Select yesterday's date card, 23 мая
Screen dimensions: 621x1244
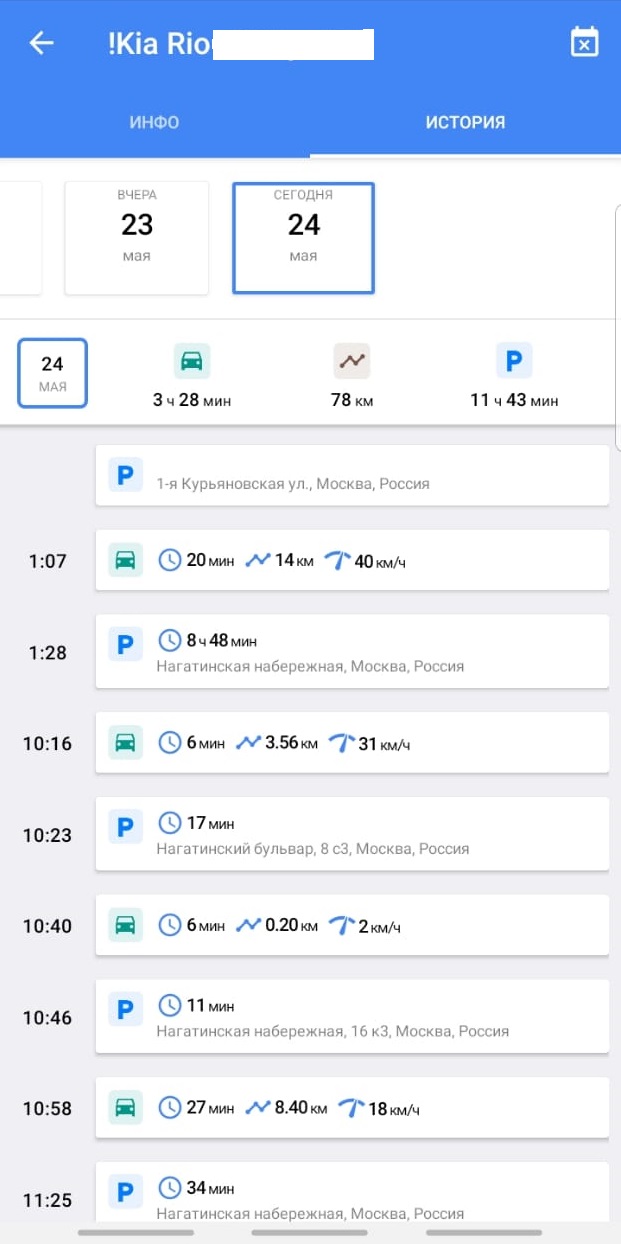137,237
